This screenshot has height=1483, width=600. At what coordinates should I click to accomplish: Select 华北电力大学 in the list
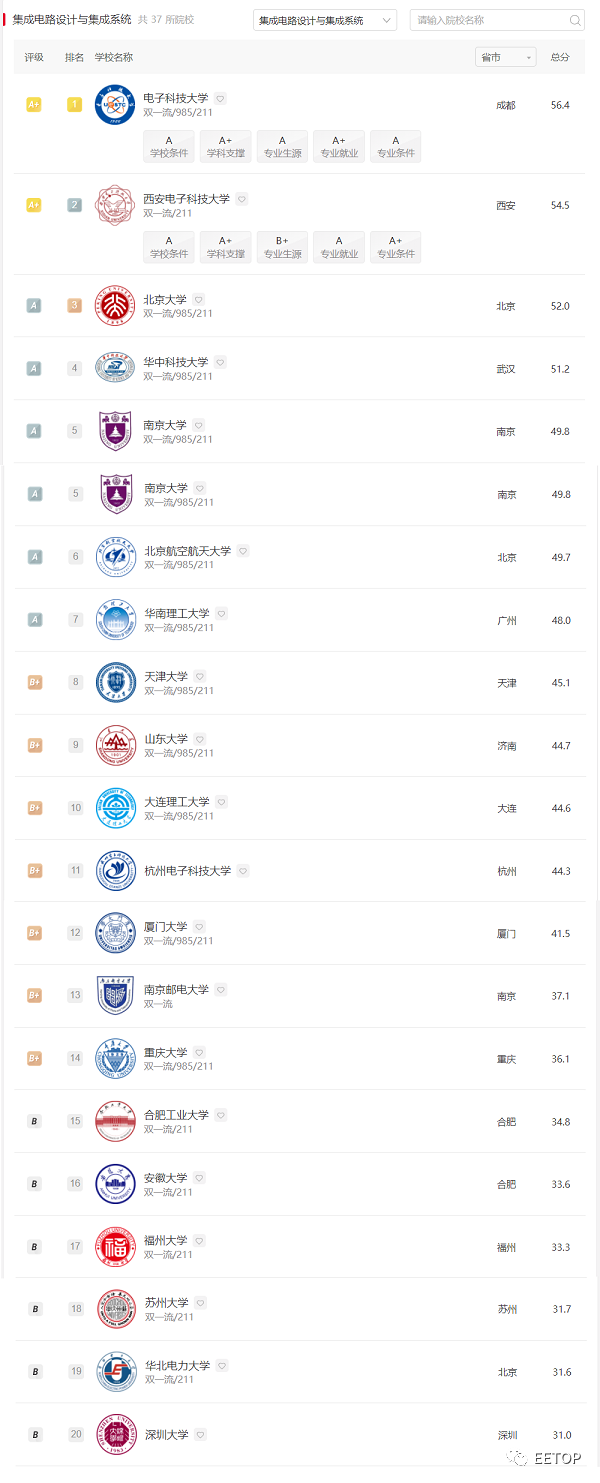pyautogui.click(x=177, y=1366)
